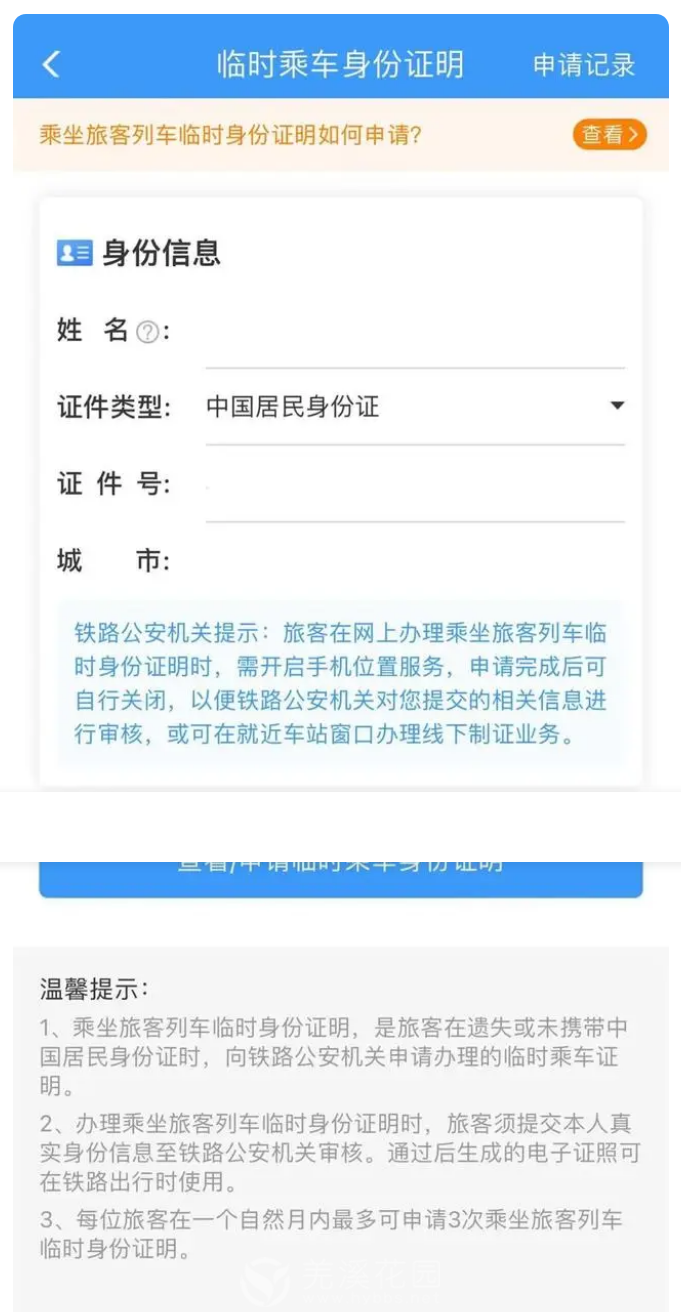Tap 查看 to see how to apply
This screenshot has width=681, height=1312.
point(609,135)
